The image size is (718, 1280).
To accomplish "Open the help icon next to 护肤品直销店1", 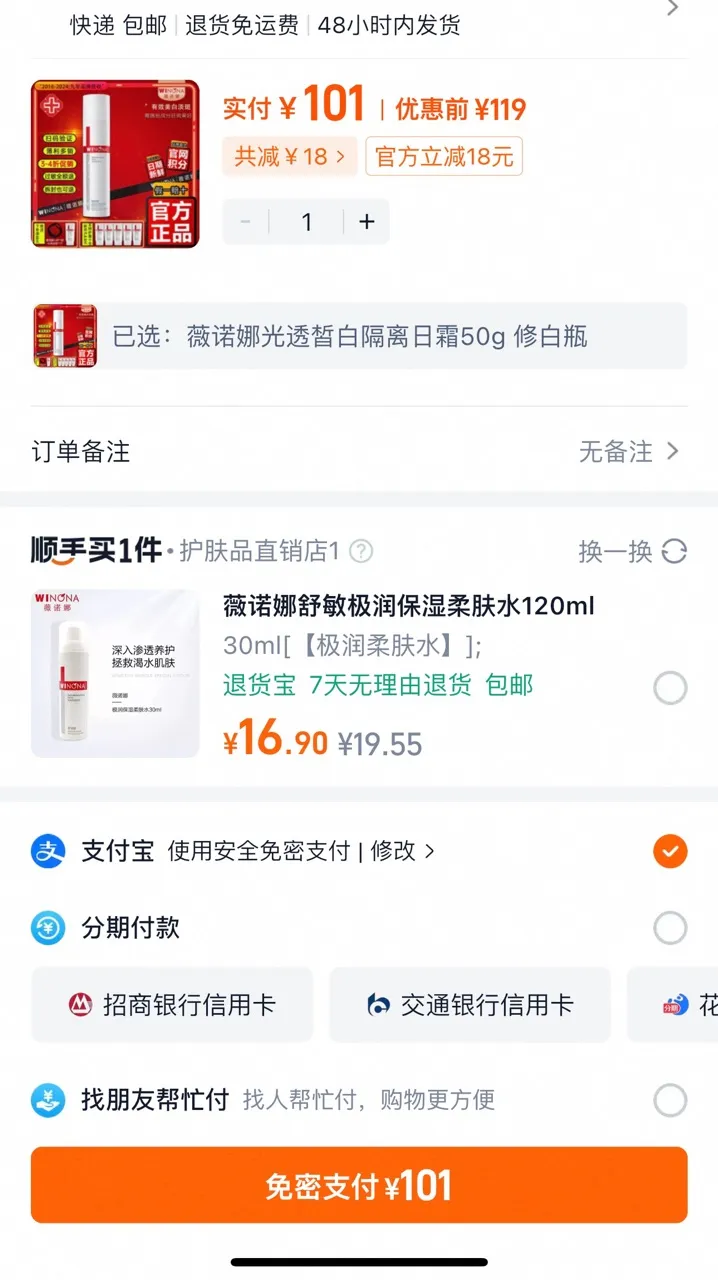I will tap(361, 551).
